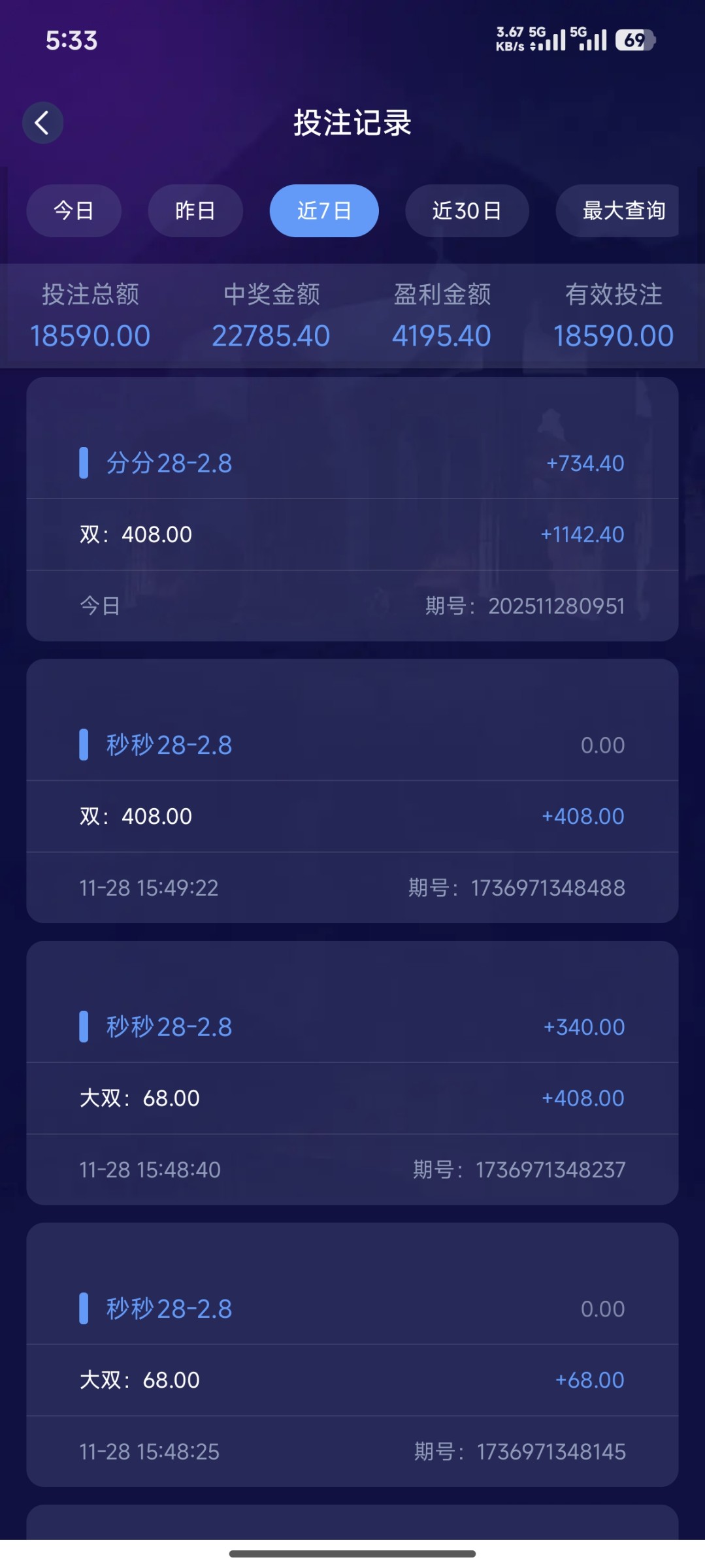
Task: Click the 5G signal strength icon
Action: click(x=551, y=39)
